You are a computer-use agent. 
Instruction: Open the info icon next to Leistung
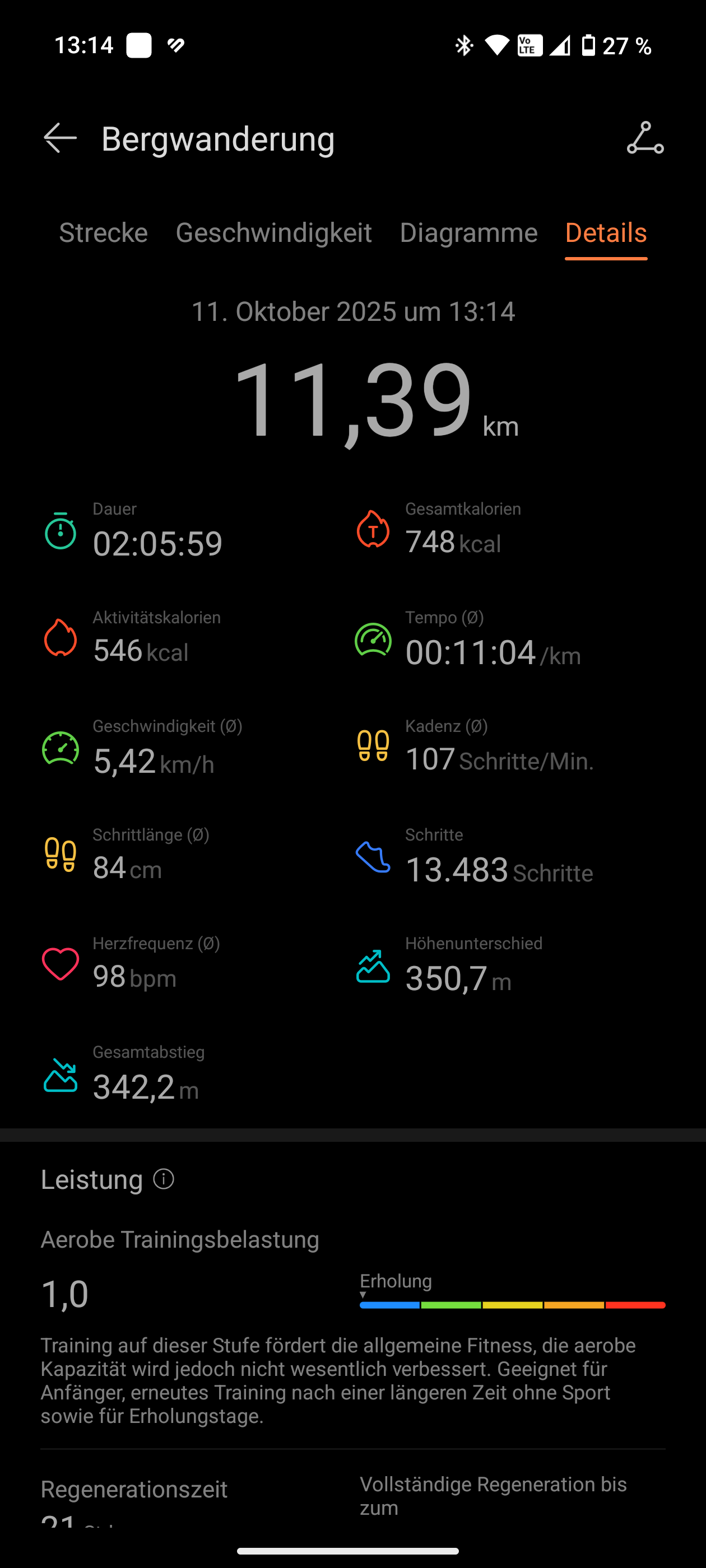click(x=163, y=1179)
